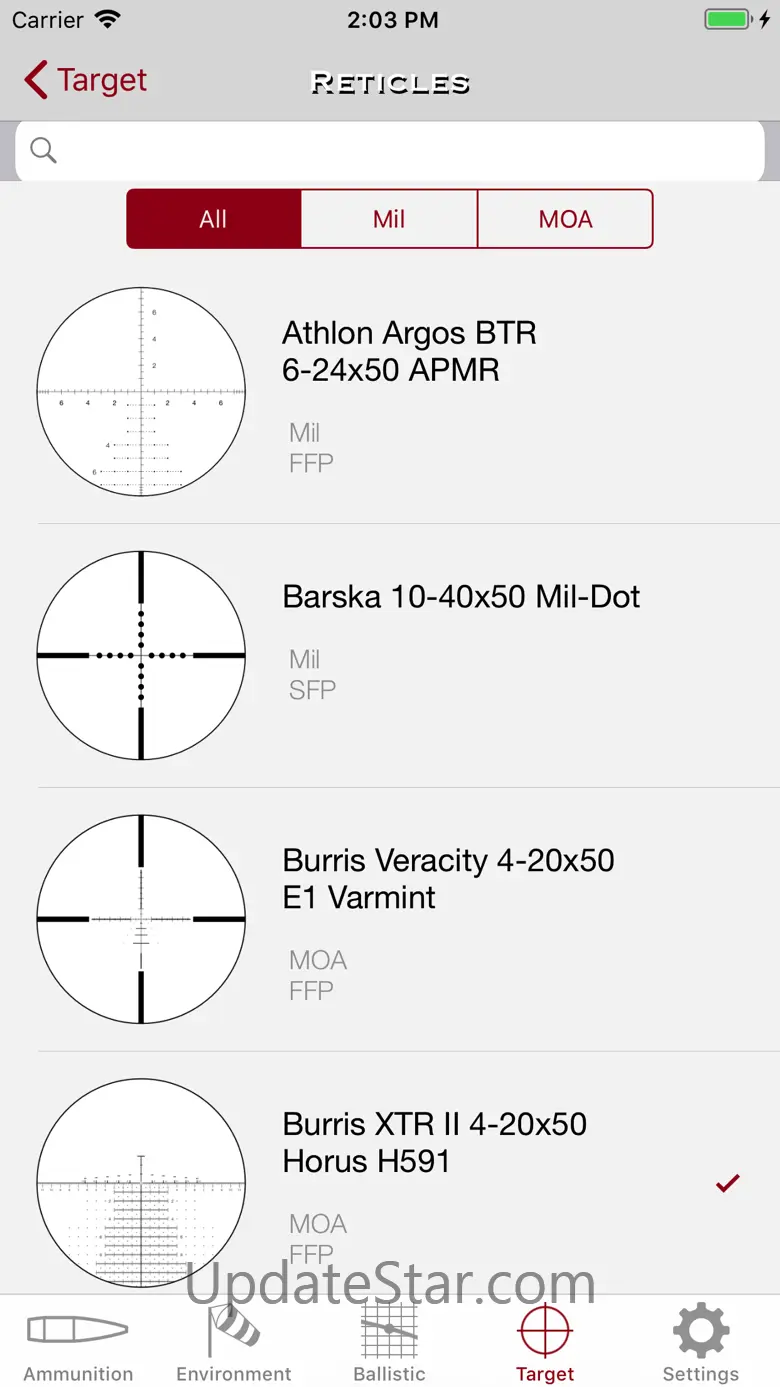This screenshot has height=1387, width=780.
Task: Go to the Ballistic tab
Action: [389, 1342]
